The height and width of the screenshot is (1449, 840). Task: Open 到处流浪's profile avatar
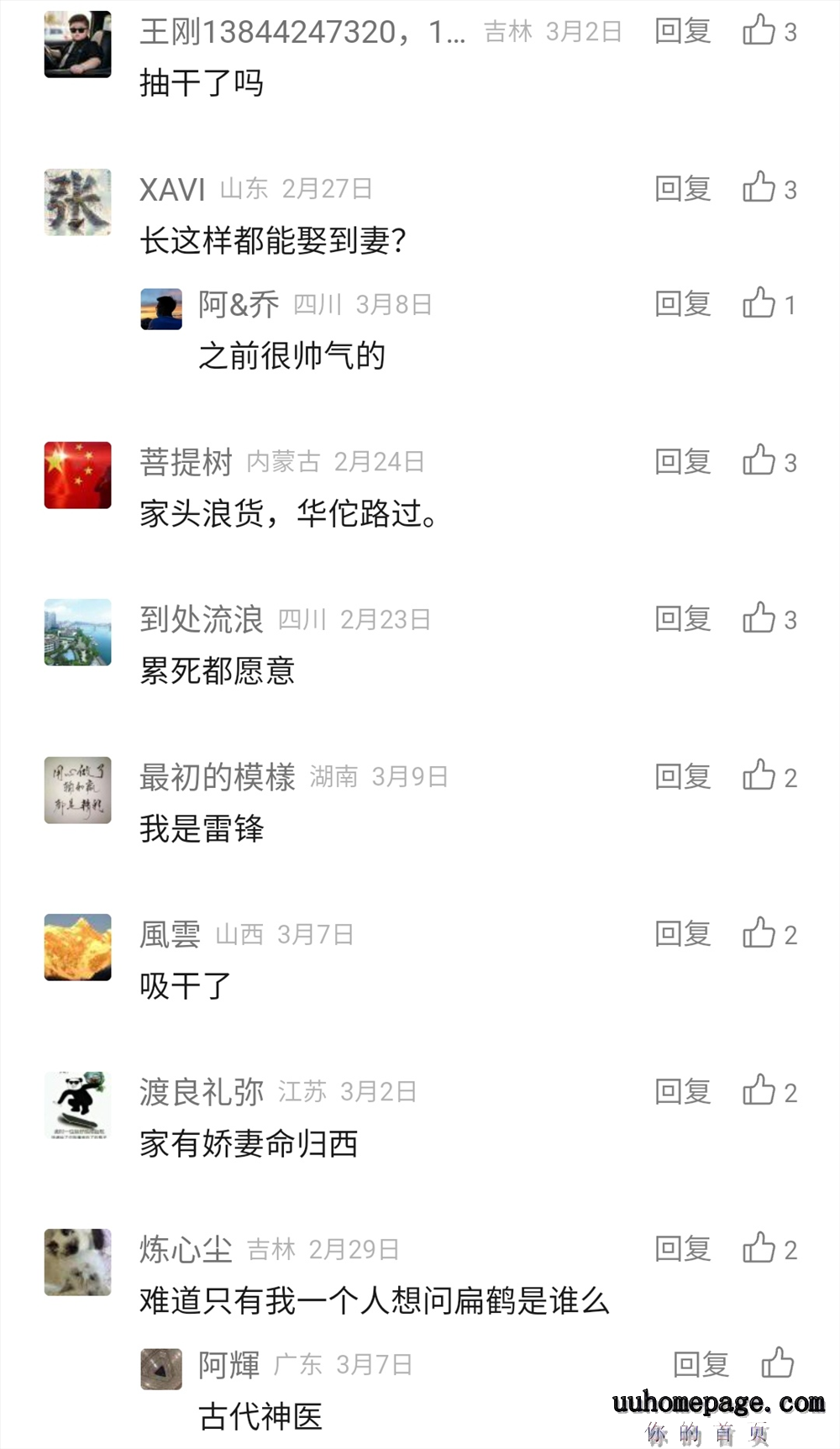tap(77, 633)
